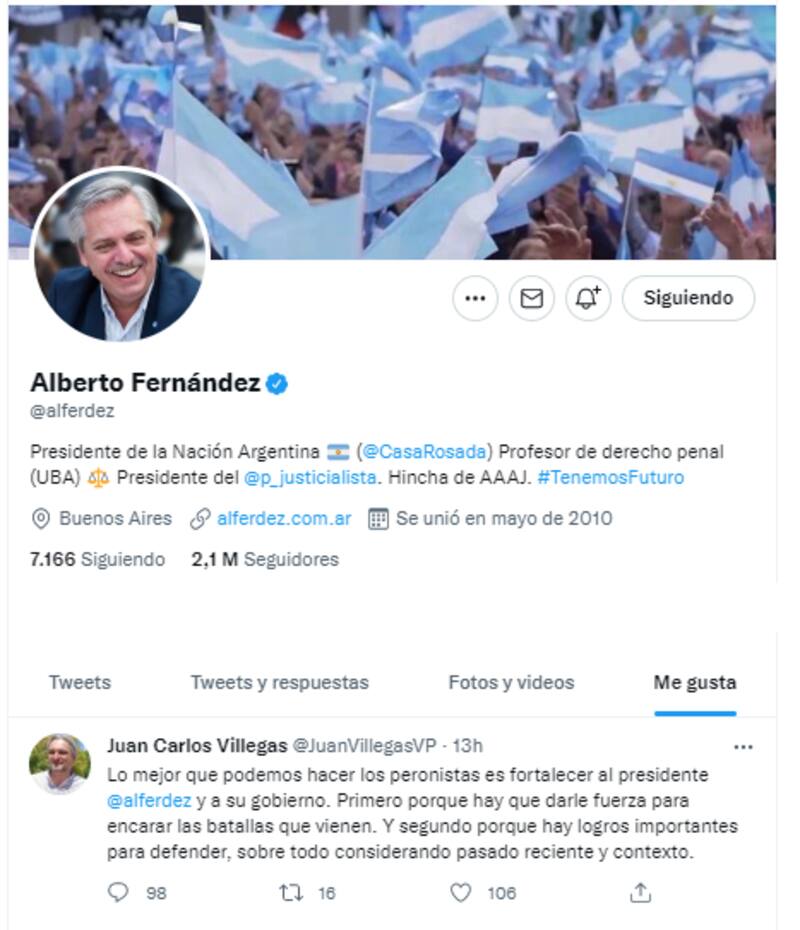Like Juan Carlos Villegas's tweet
The height and width of the screenshot is (930, 800).
point(460,893)
